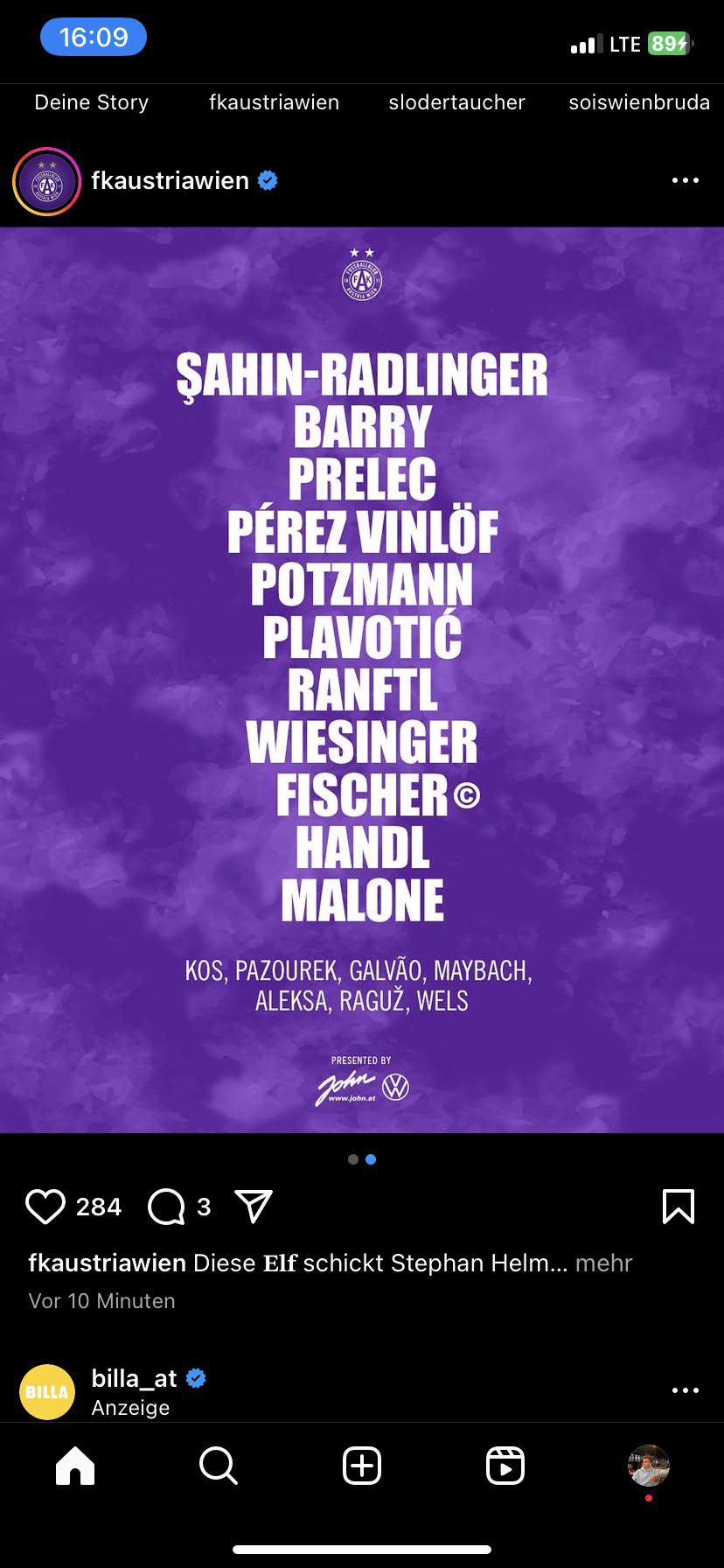
Task: Switch to the Reels tab
Action: click(x=505, y=1466)
